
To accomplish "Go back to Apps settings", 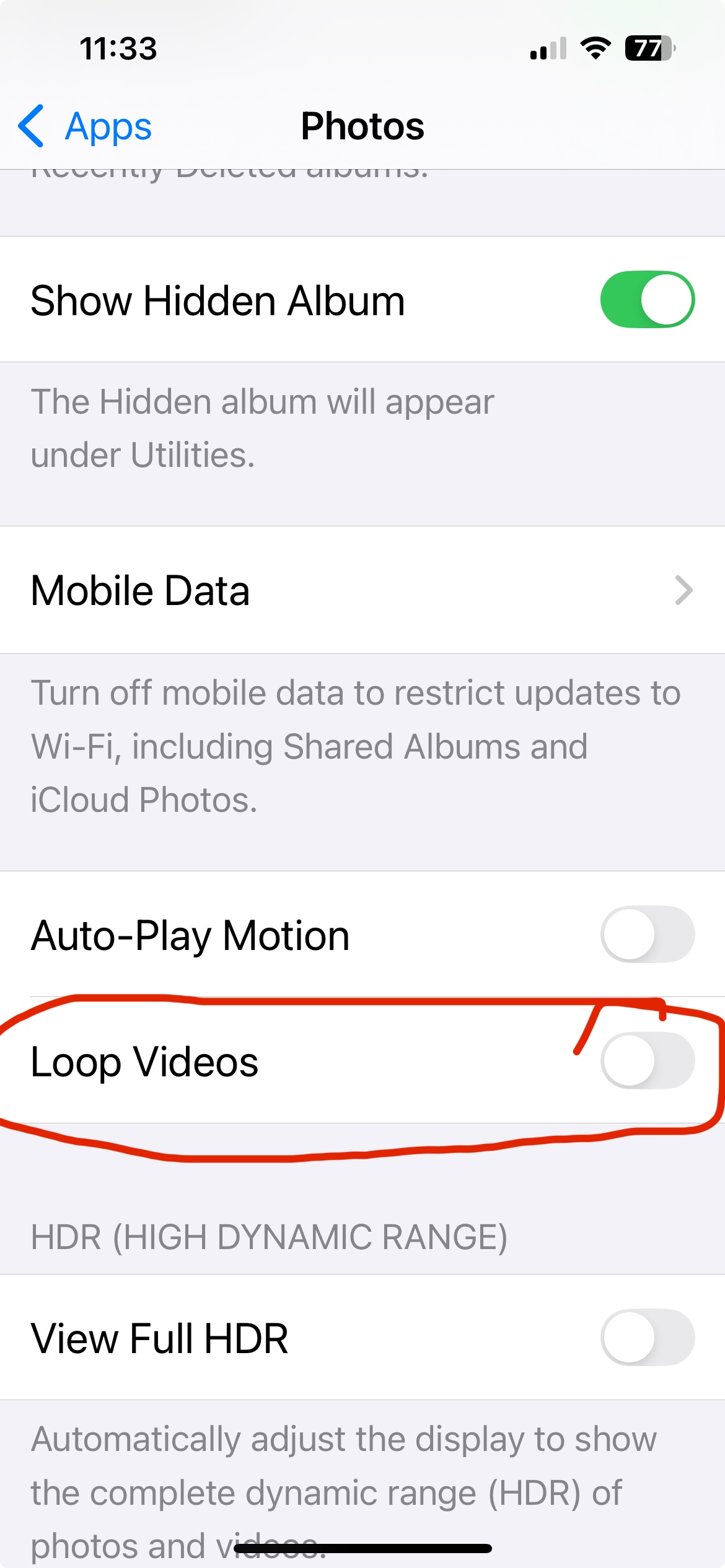I will (85, 126).
